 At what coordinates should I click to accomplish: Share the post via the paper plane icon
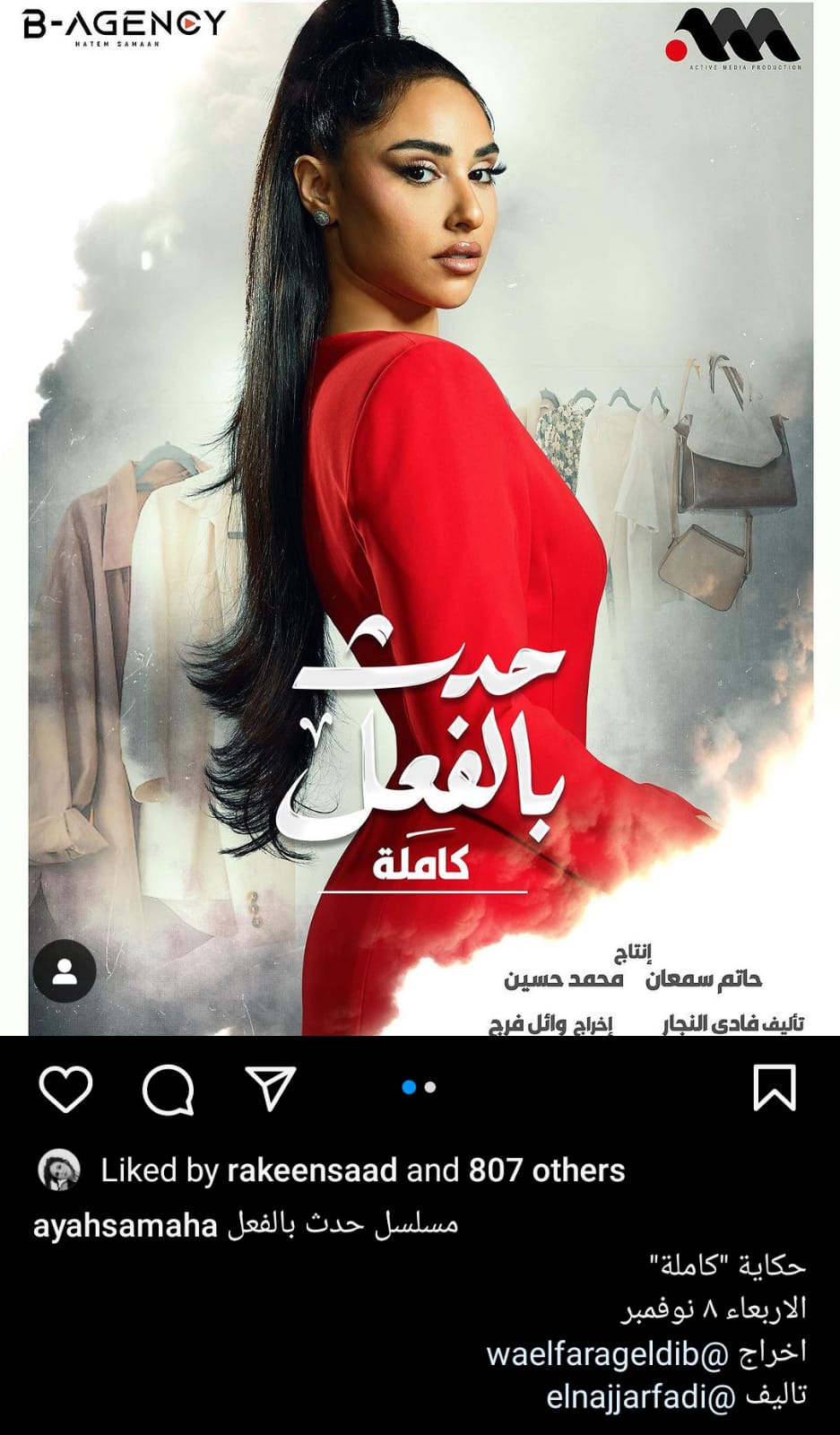(270, 1088)
